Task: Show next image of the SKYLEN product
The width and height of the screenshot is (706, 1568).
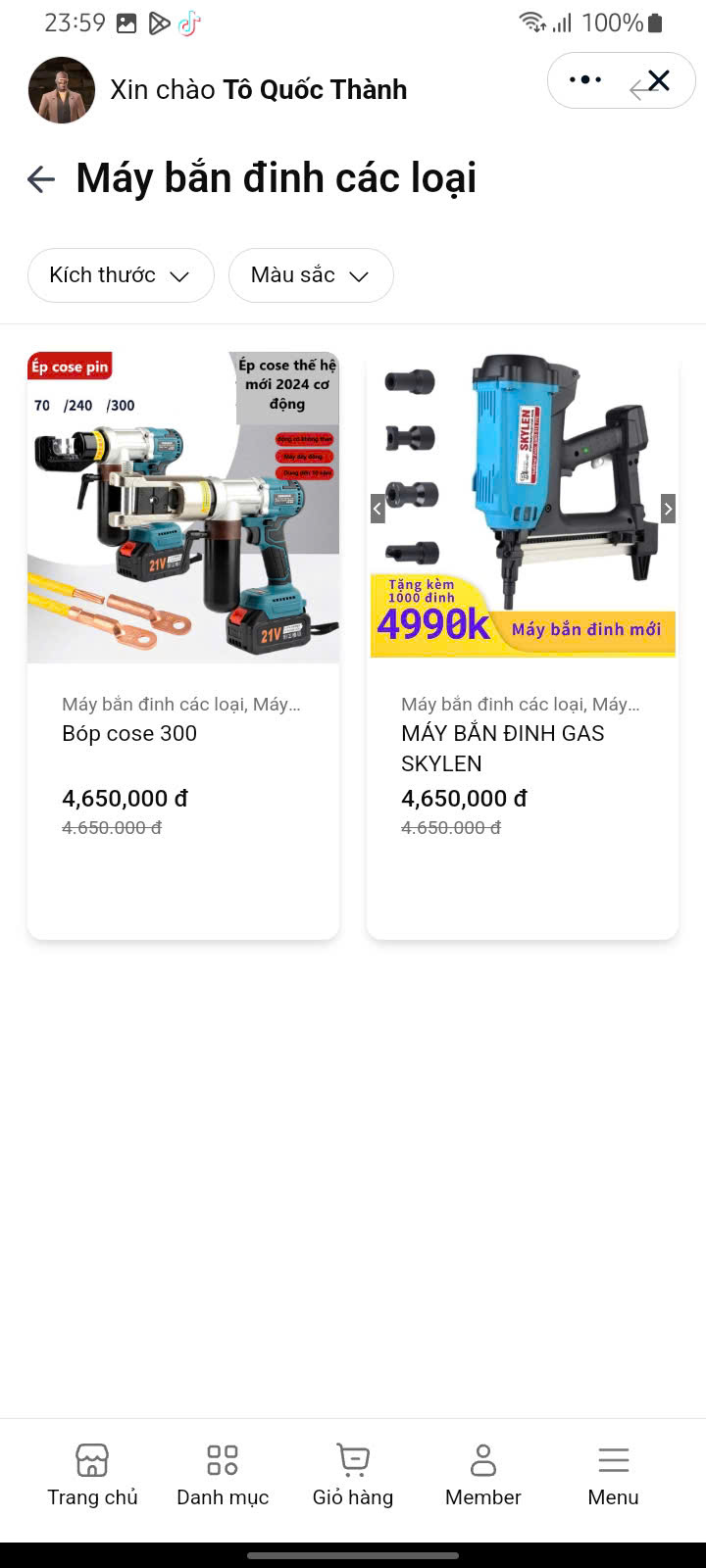Action: 668,509
